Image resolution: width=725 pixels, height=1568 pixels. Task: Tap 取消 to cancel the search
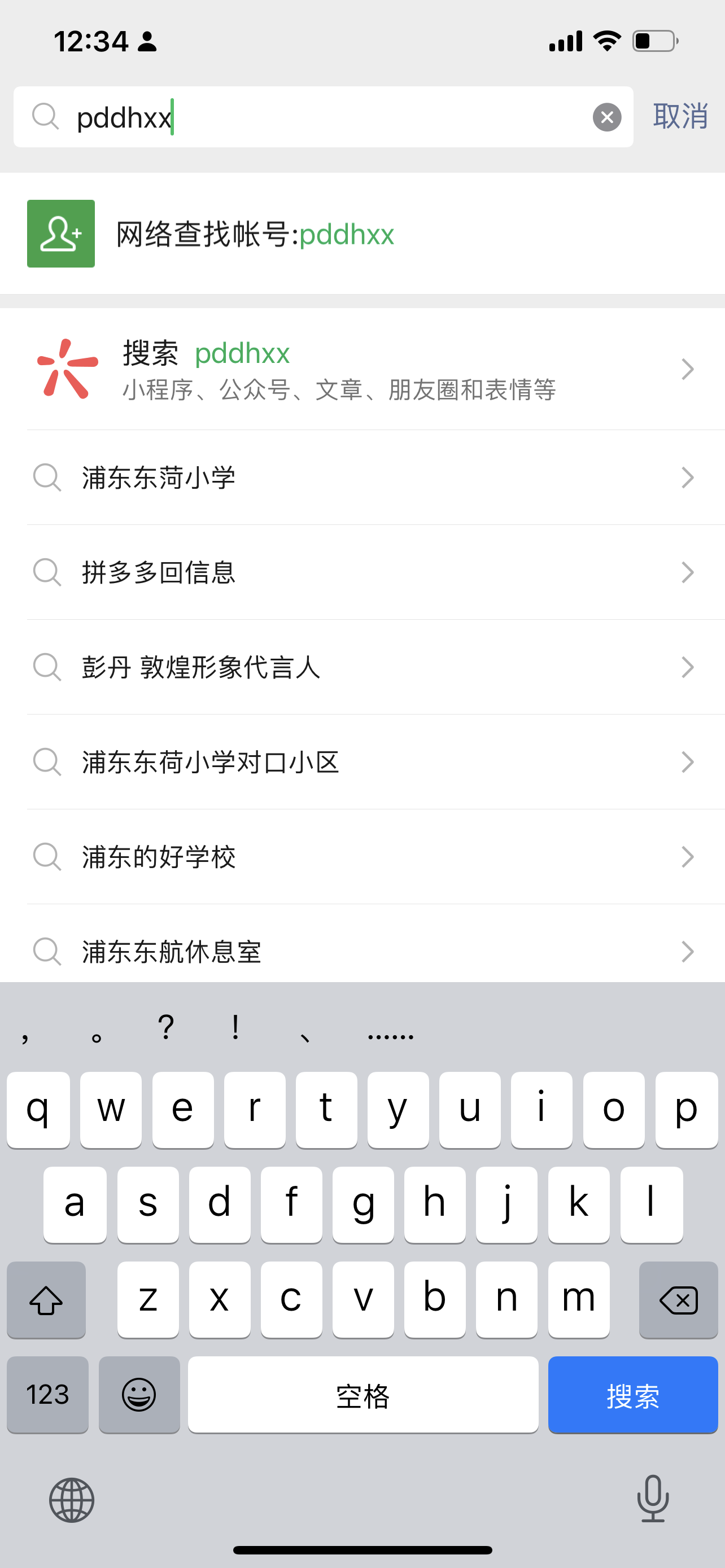pyautogui.click(x=680, y=116)
